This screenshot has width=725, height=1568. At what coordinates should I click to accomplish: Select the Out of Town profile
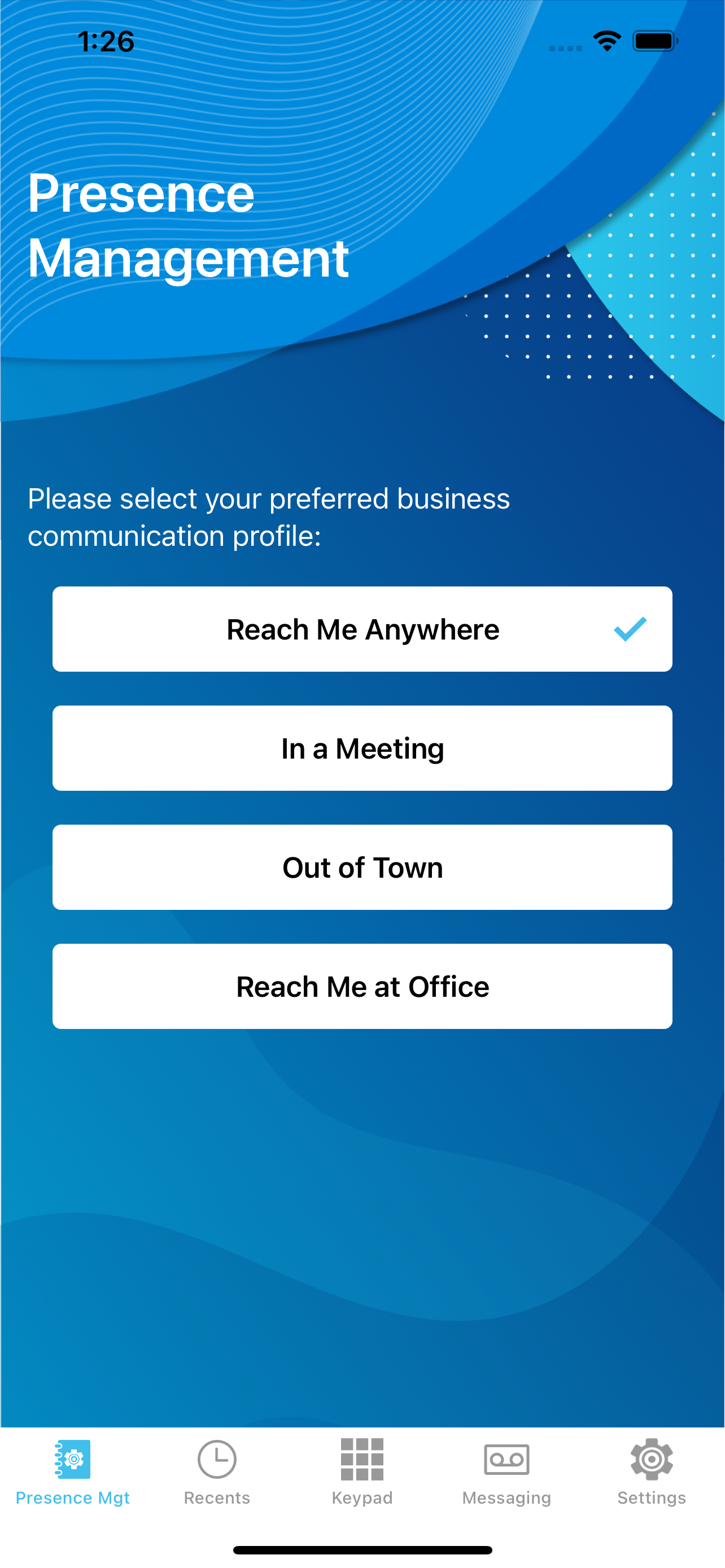[x=362, y=868]
